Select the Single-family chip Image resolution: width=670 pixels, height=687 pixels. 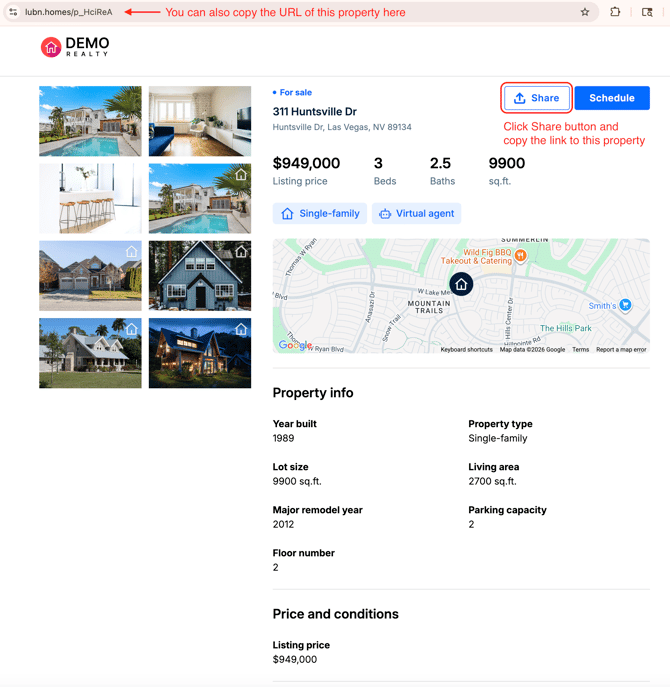click(320, 213)
